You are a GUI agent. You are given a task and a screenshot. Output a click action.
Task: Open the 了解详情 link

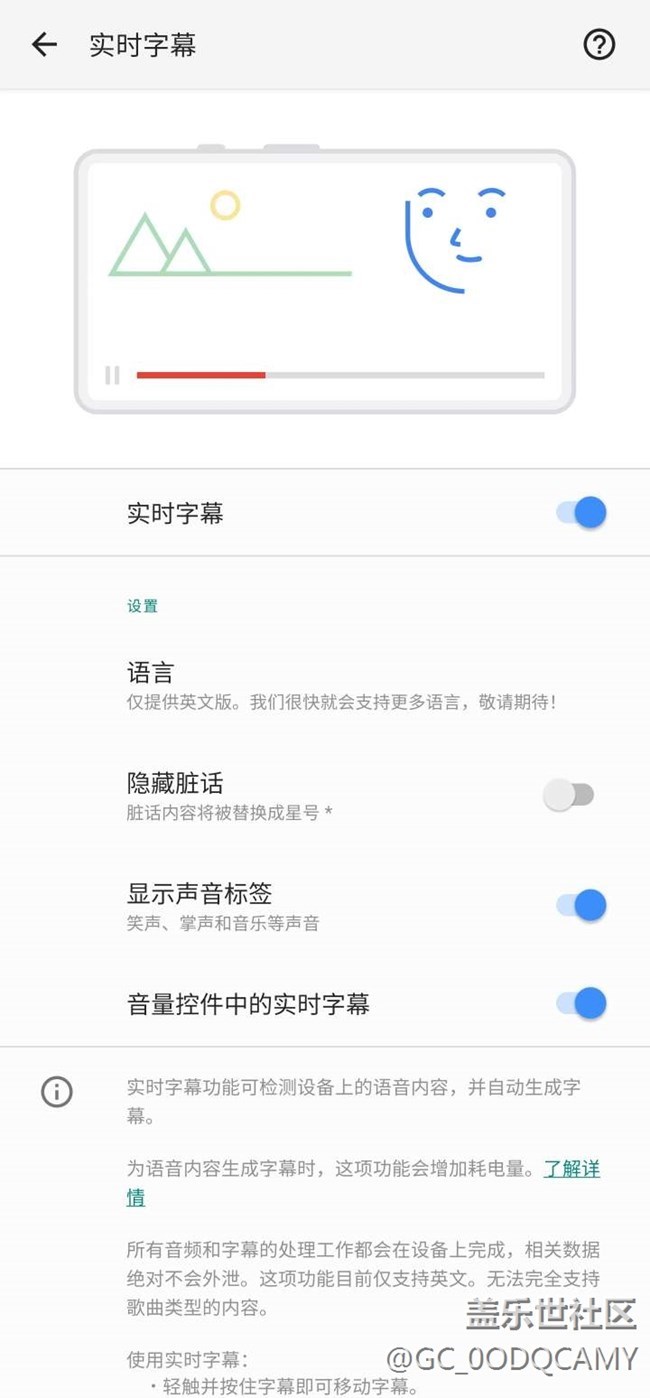571,1169
